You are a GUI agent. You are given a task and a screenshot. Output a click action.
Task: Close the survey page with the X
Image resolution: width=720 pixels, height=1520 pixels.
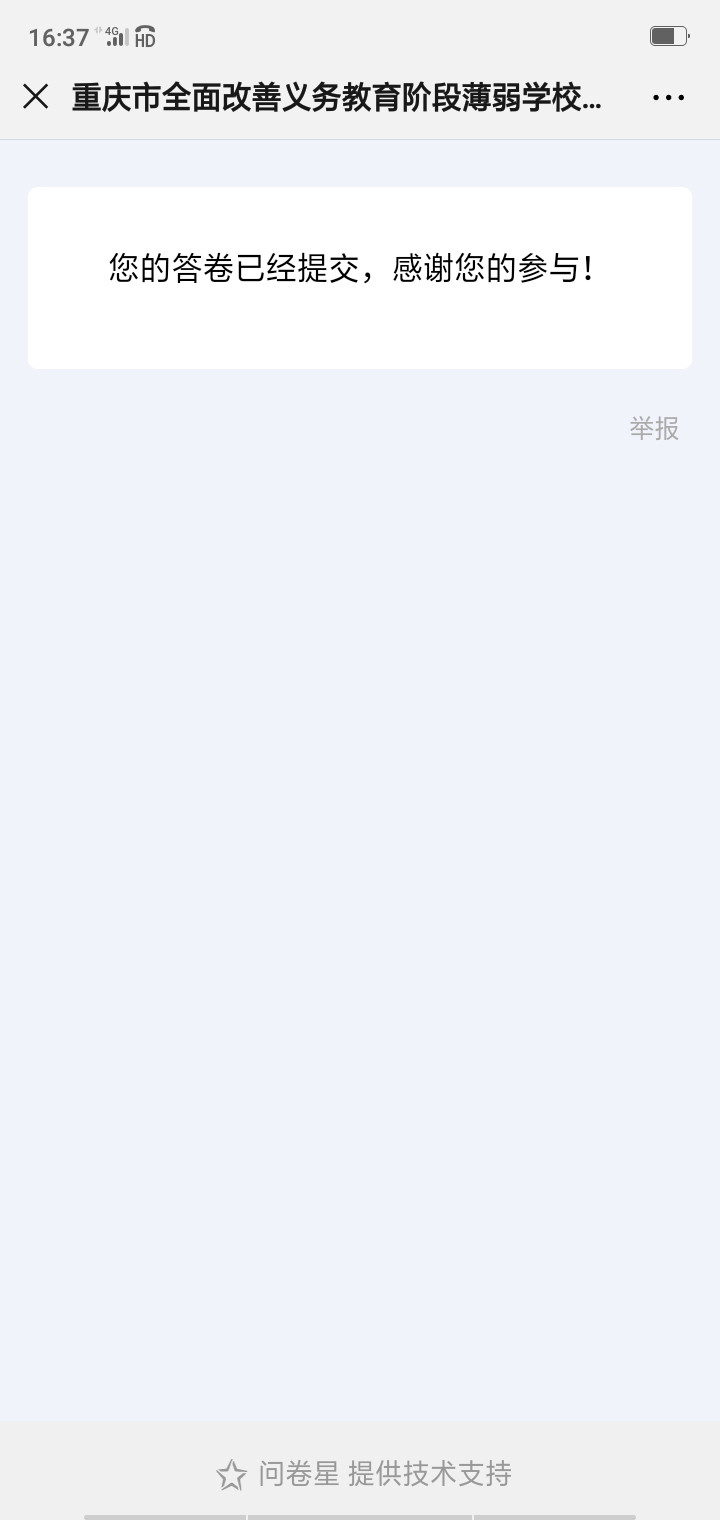36,97
